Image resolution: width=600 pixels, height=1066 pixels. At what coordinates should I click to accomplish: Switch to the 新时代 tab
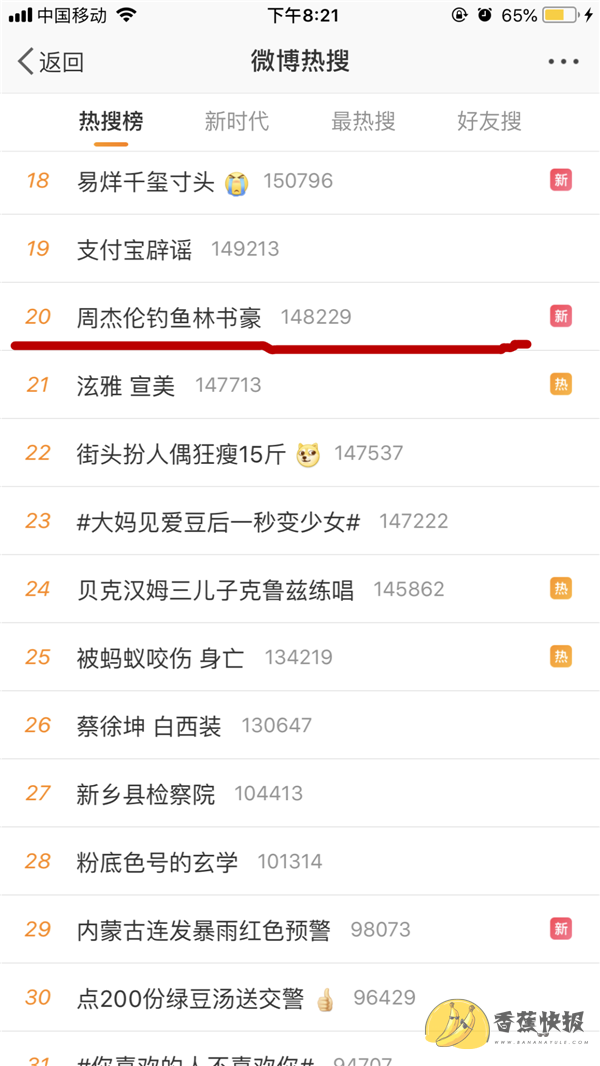[x=236, y=122]
